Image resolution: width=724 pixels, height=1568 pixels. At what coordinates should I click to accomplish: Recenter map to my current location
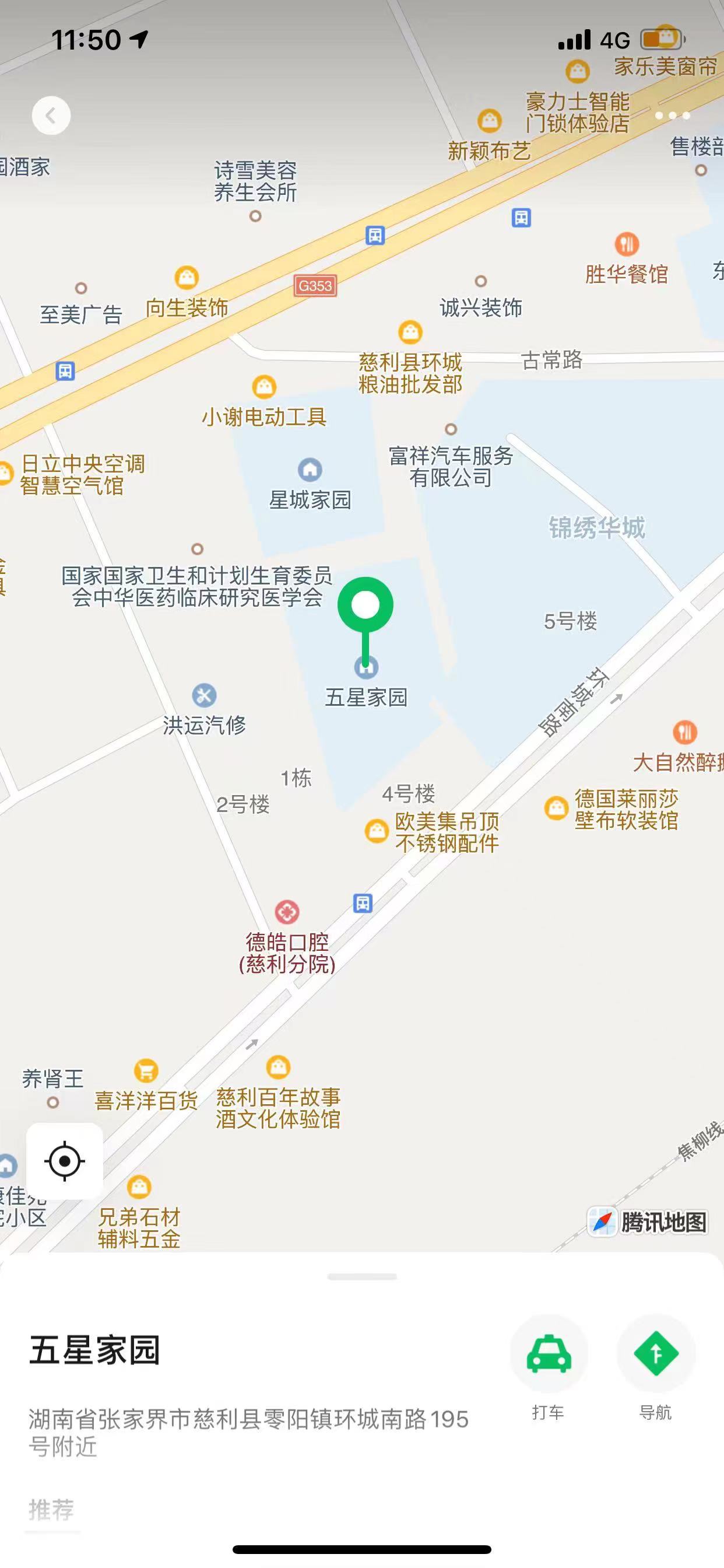pos(65,1161)
